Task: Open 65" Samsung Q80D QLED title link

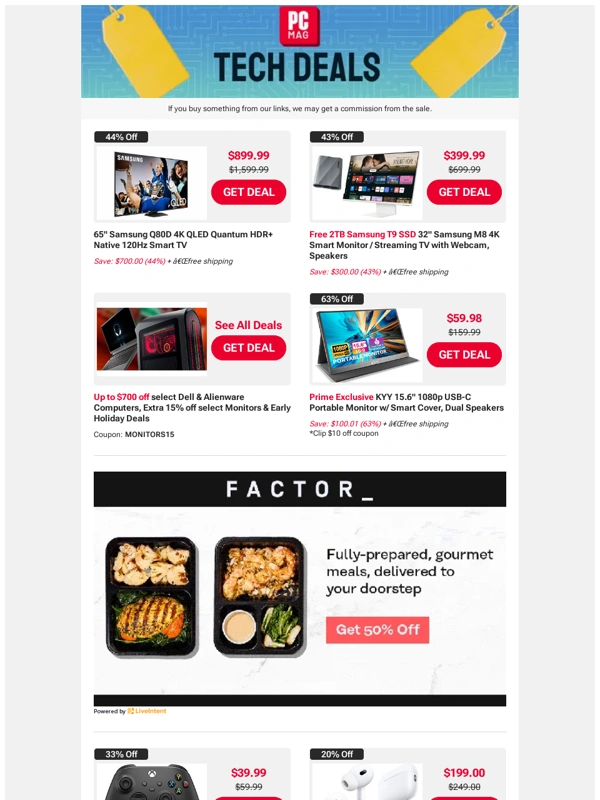Action: point(183,239)
